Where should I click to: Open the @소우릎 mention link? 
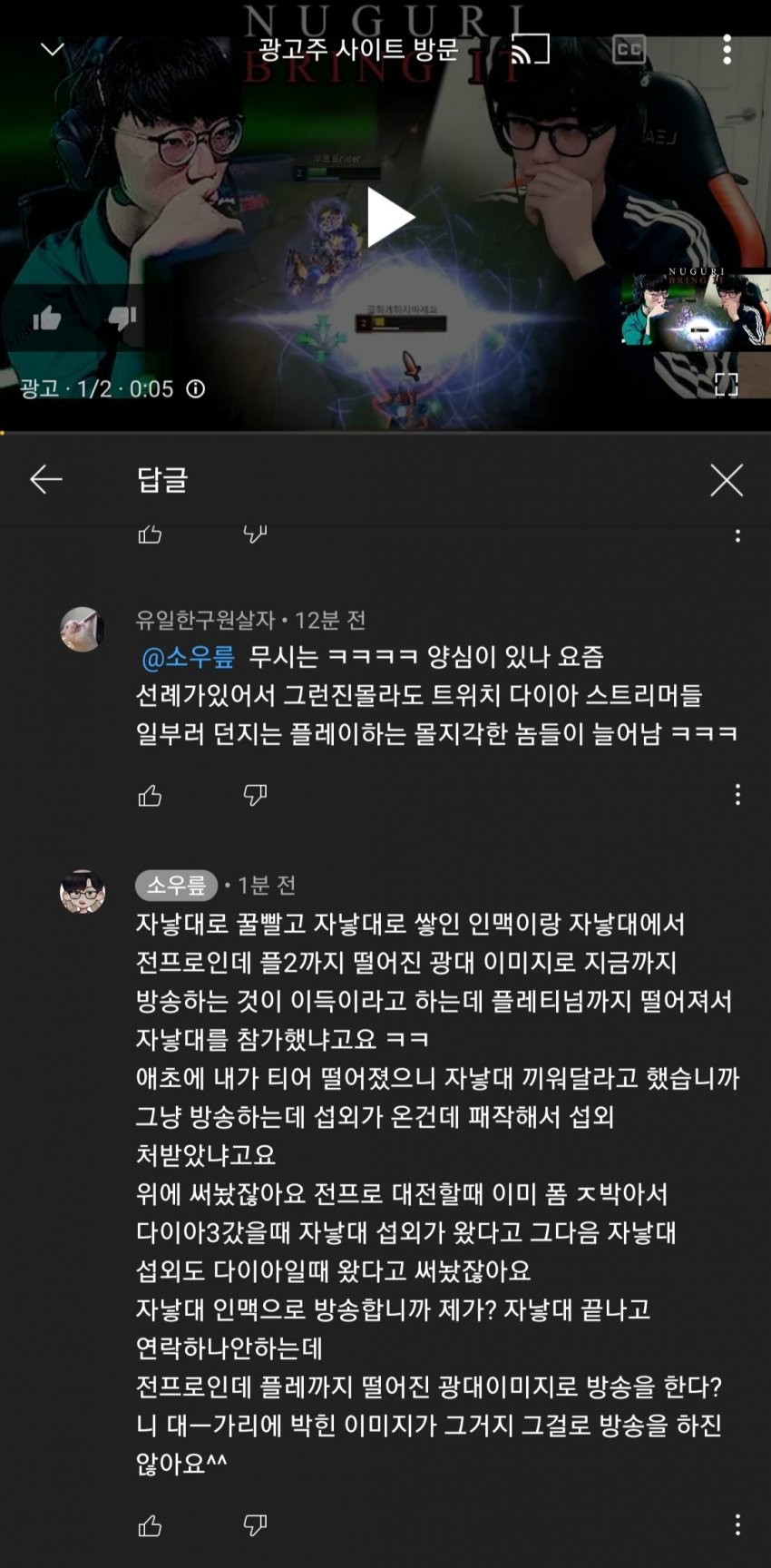[189, 657]
